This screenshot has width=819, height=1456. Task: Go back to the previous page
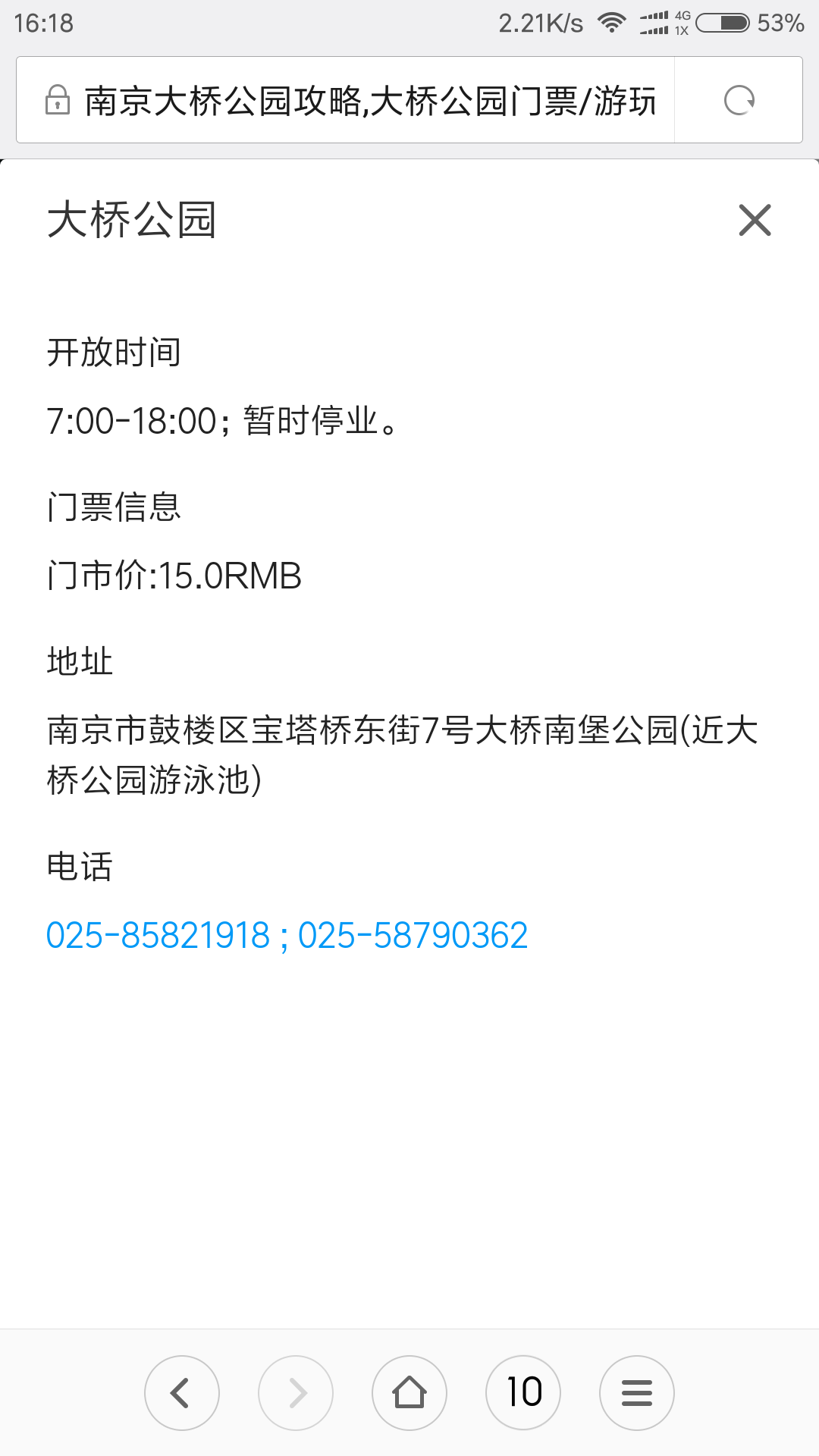[x=182, y=1393]
